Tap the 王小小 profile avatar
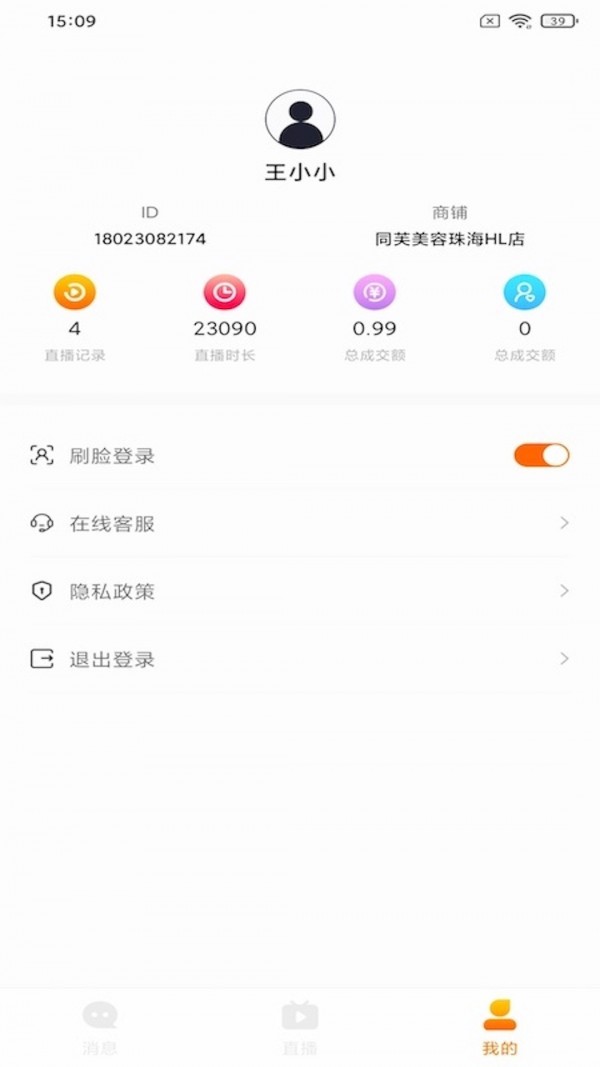This screenshot has height=1067, width=600. pyautogui.click(x=300, y=120)
